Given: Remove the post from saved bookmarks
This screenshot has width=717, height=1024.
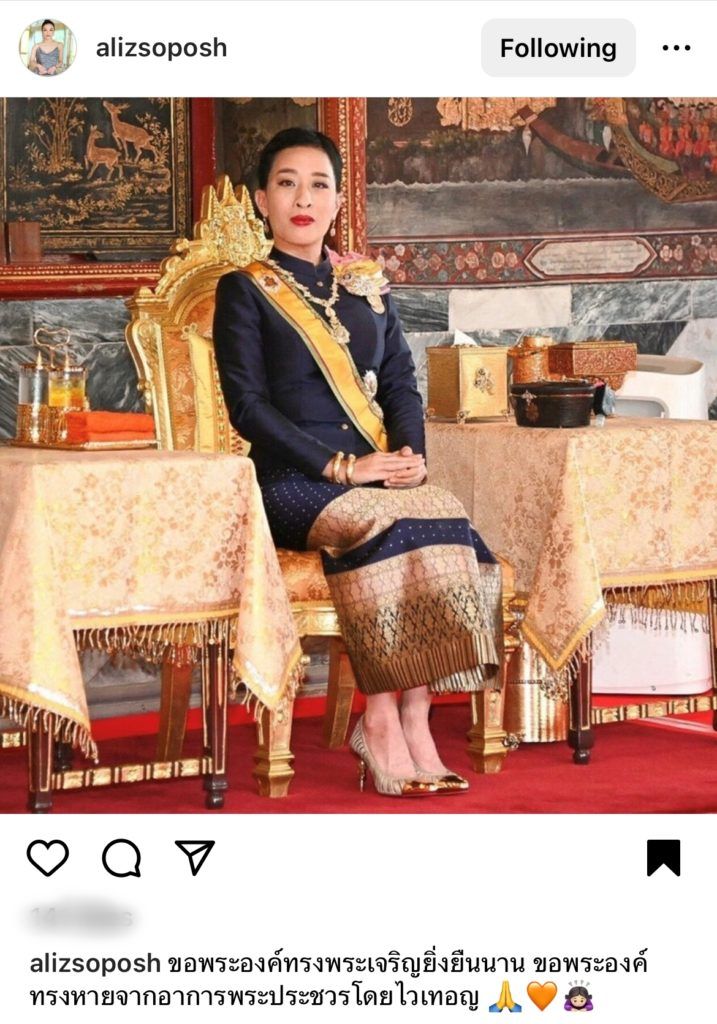Looking at the screenshot, I should (663, 858).
